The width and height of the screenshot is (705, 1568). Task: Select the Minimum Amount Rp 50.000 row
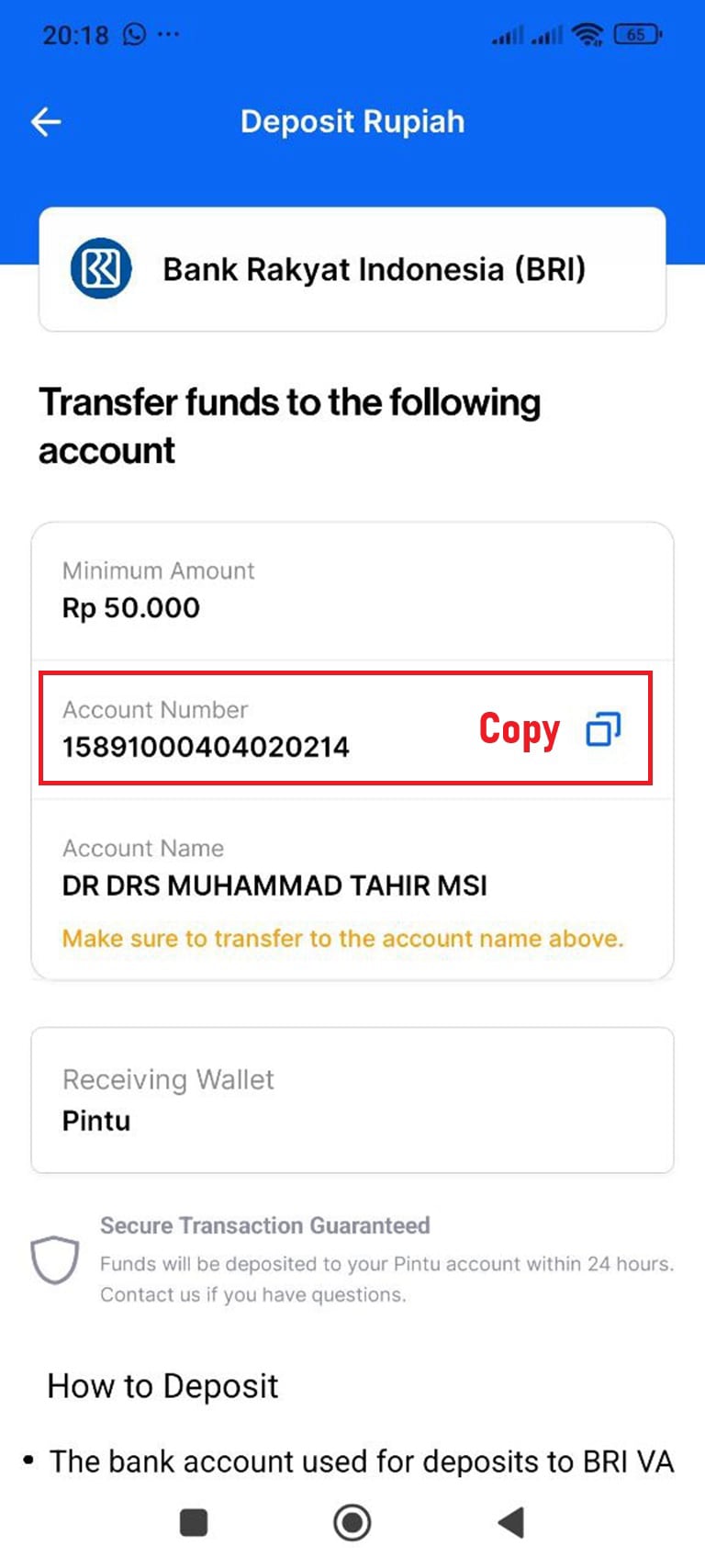click(352, 589)
